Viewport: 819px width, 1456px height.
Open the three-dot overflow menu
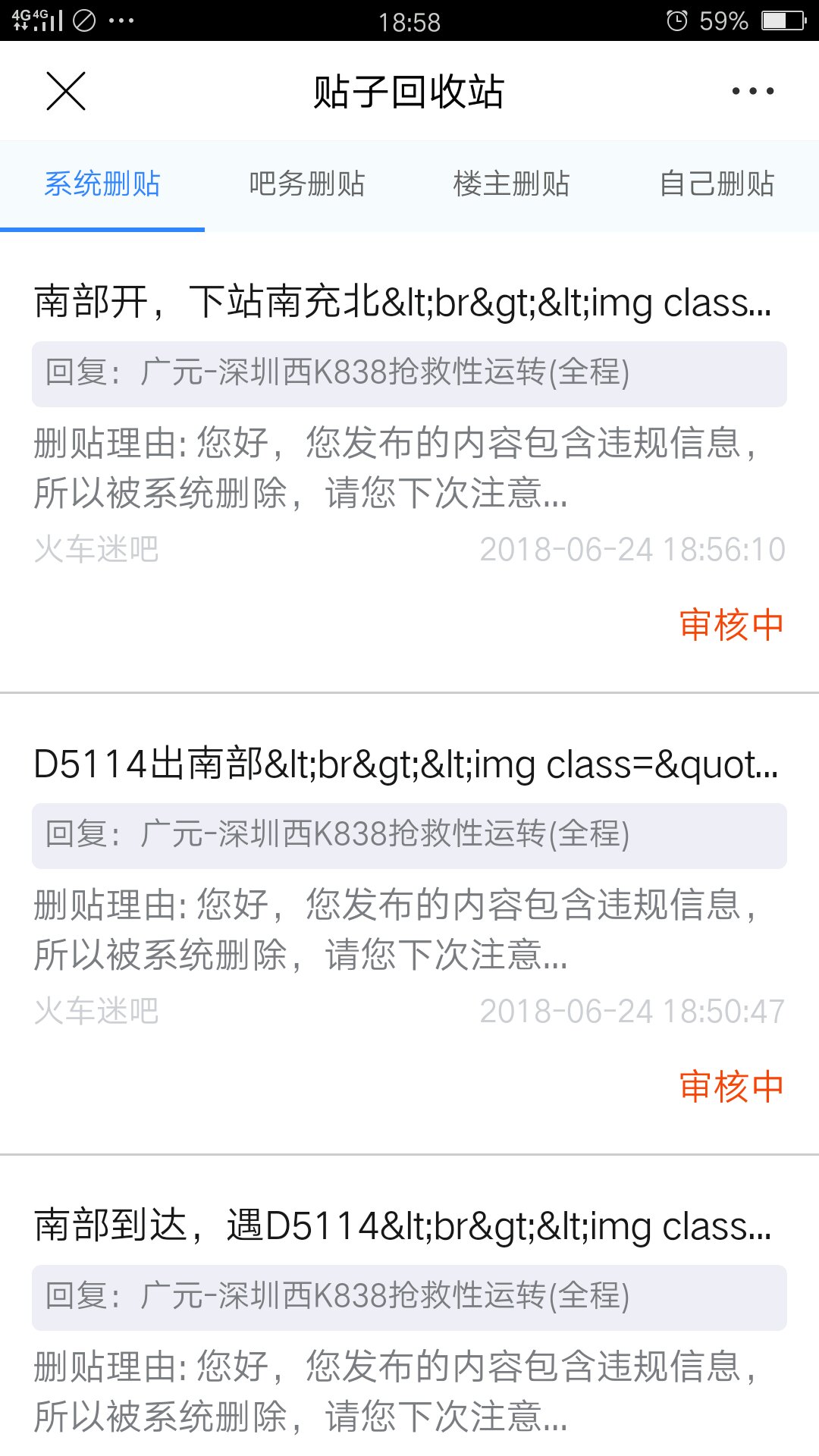coord(752,91)
